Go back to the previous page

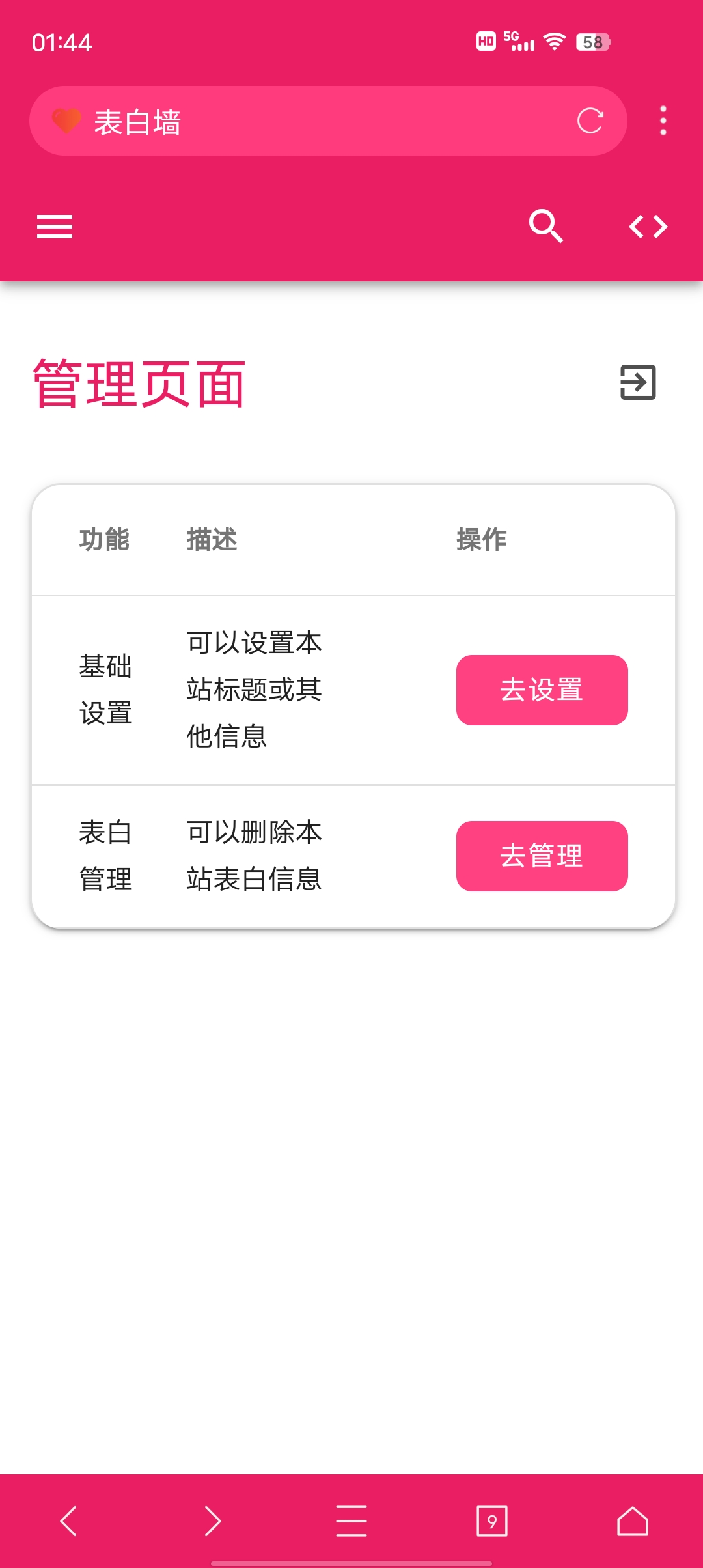tap(69, 1521)
